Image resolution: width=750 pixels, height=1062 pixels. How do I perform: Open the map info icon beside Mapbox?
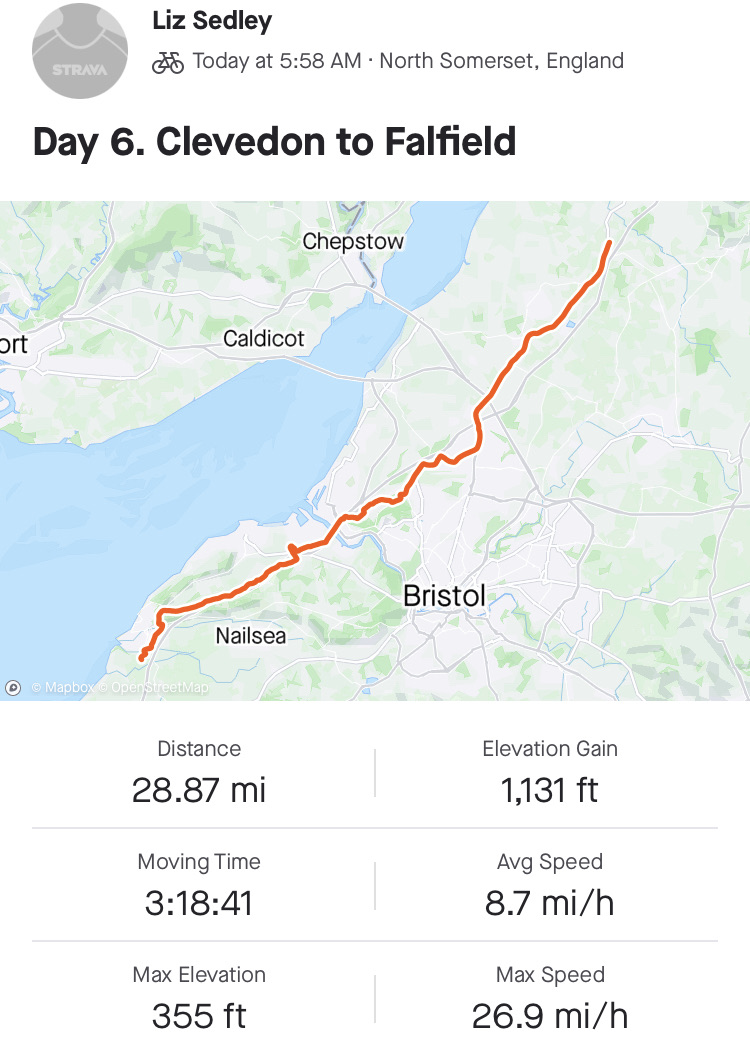14,687
